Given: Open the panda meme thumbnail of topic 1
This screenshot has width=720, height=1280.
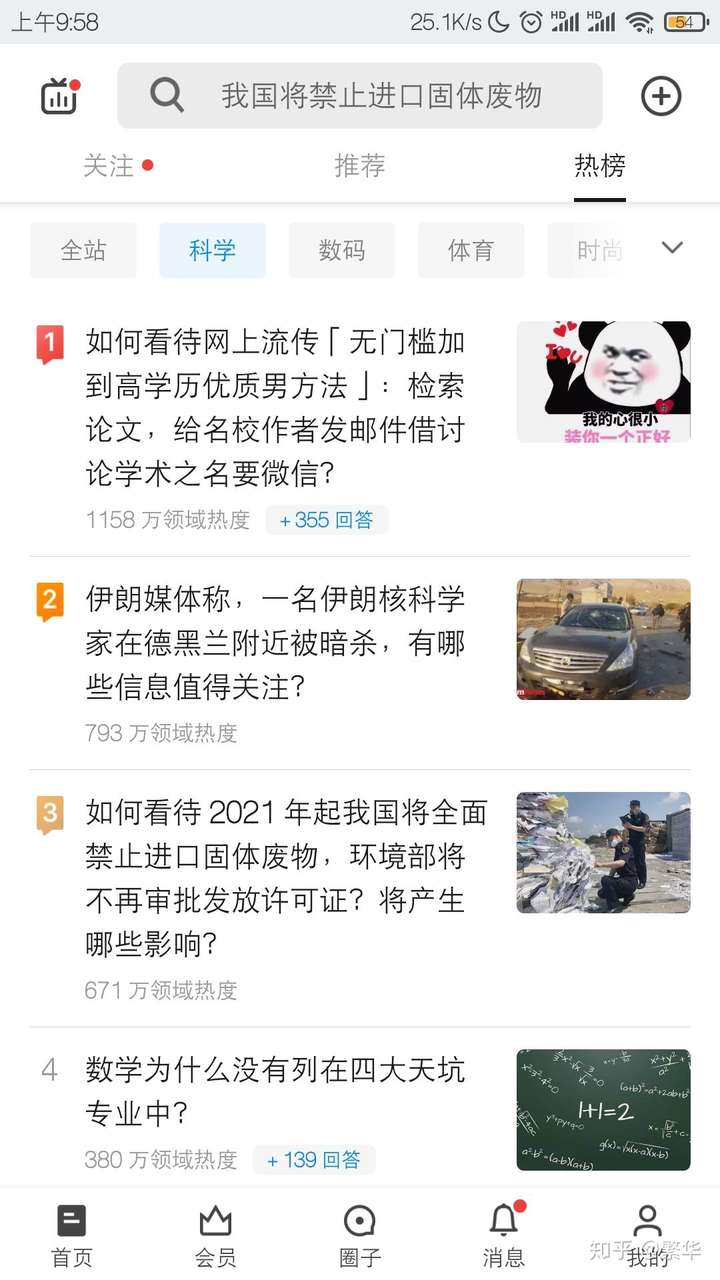Looking at the screenshot, I should 602,381.
